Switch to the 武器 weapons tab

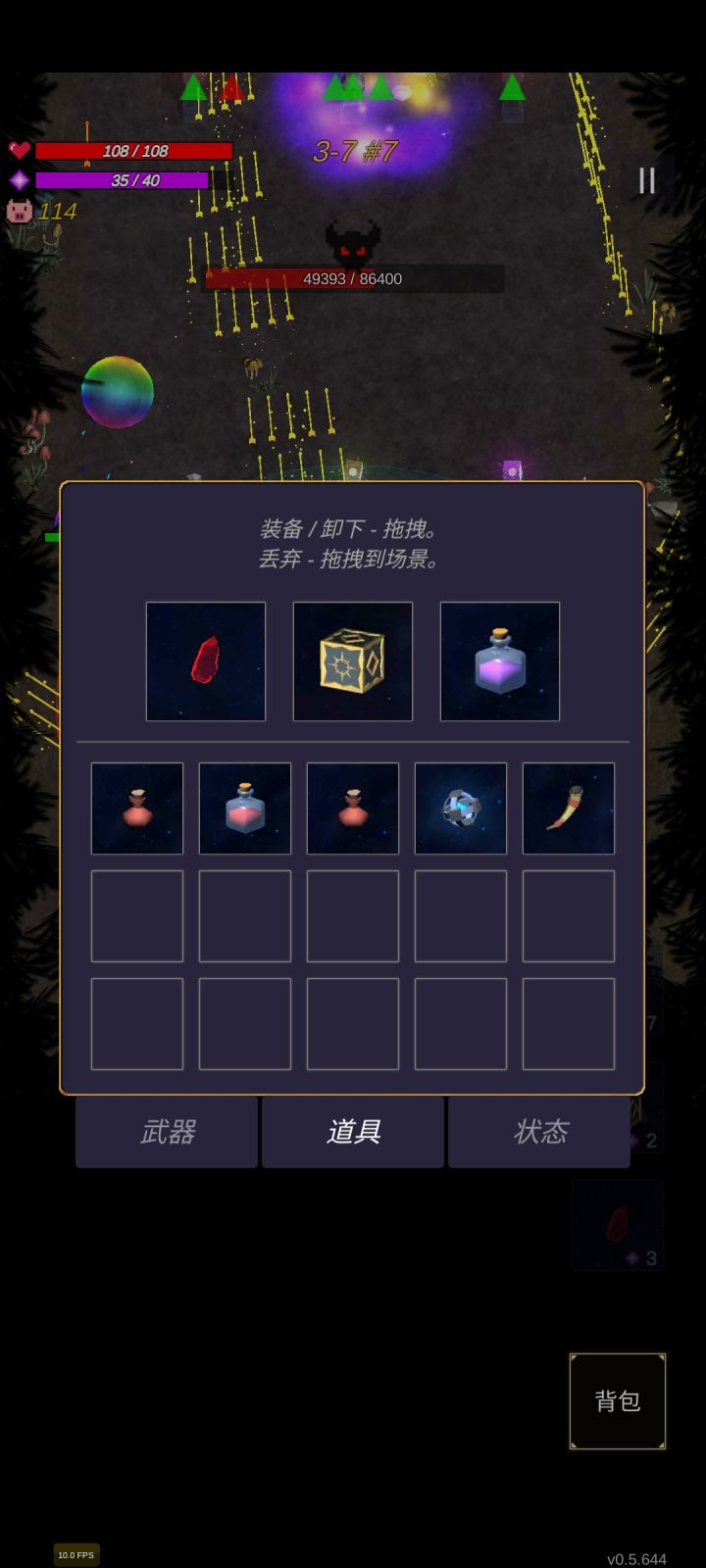166,1132
